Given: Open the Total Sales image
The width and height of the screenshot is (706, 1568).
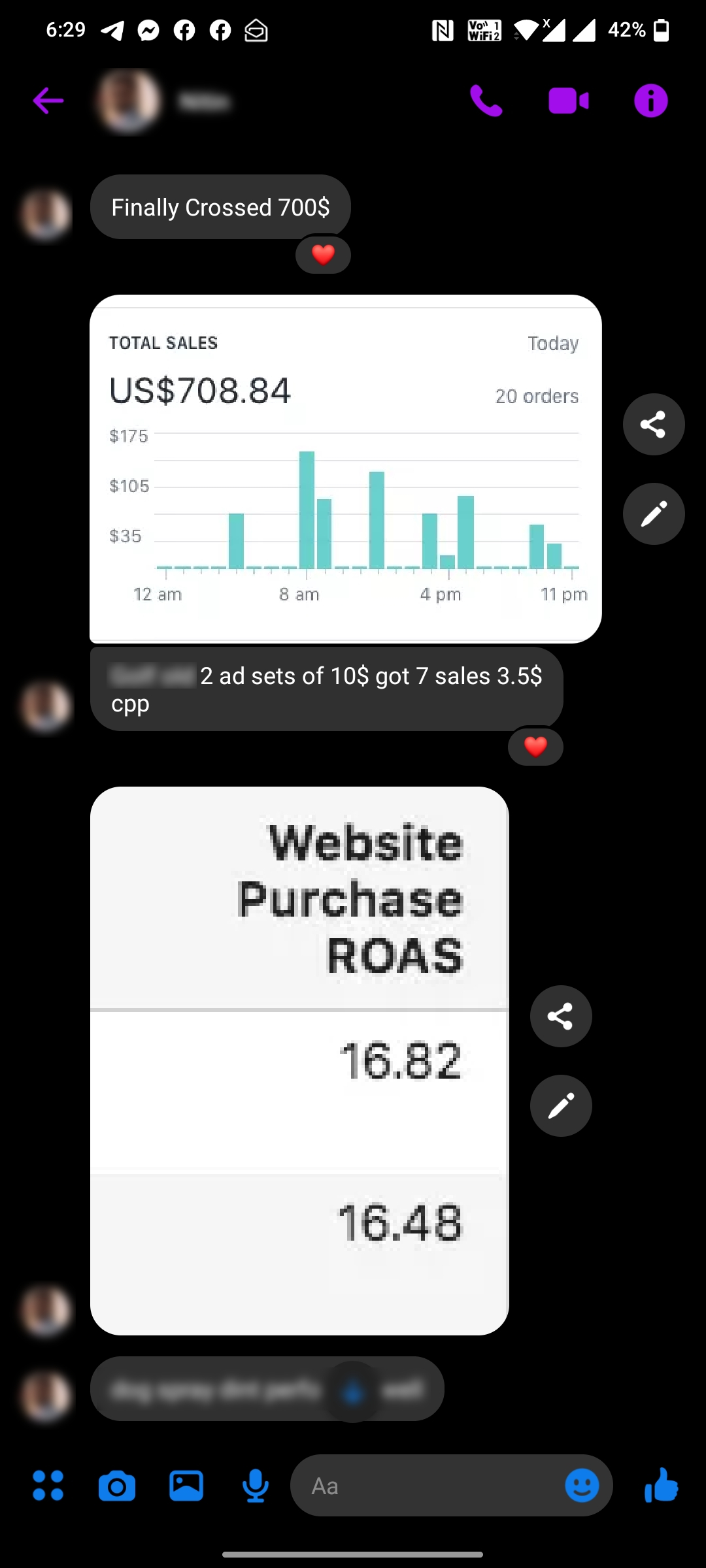Looking at the screenshot, I should click(345, 468).
